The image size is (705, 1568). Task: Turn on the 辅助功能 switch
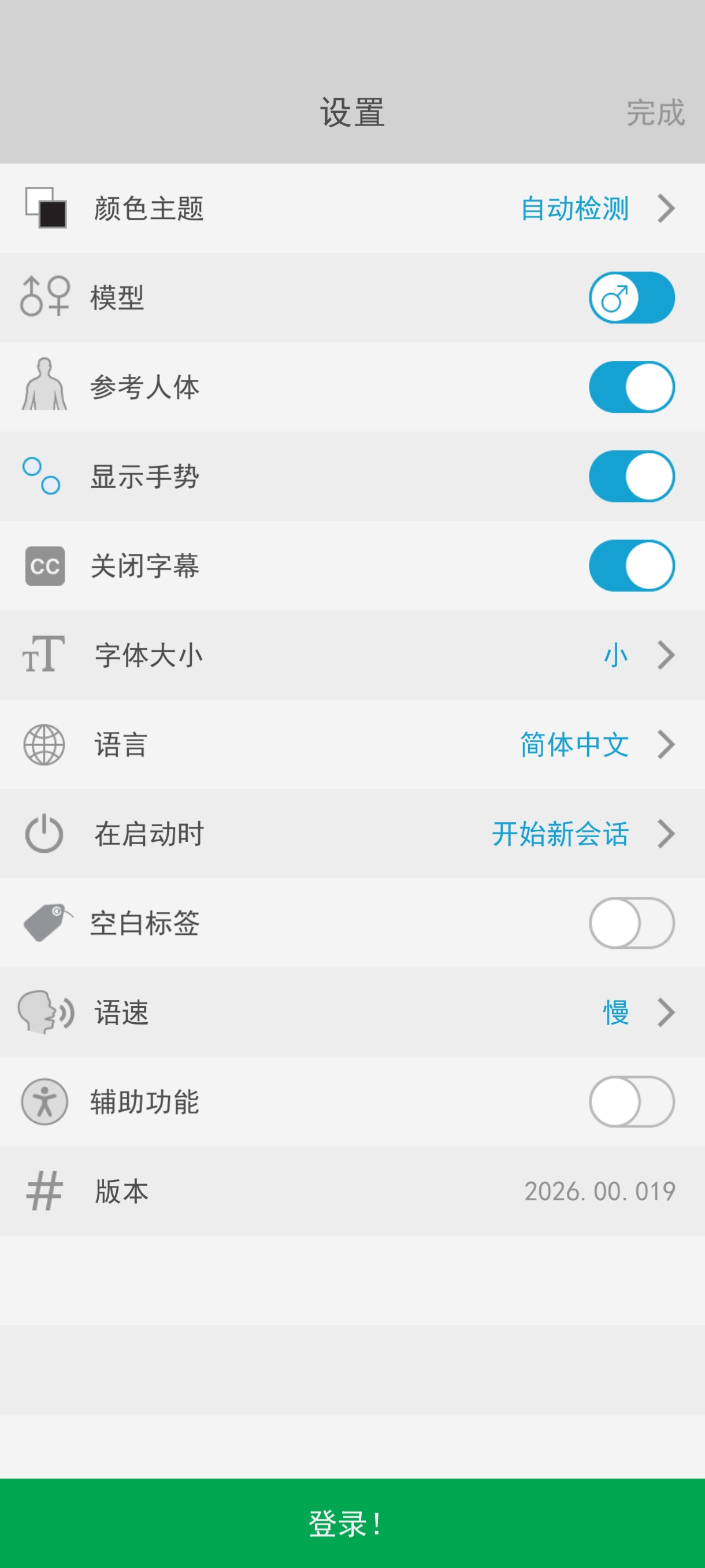631,1102
